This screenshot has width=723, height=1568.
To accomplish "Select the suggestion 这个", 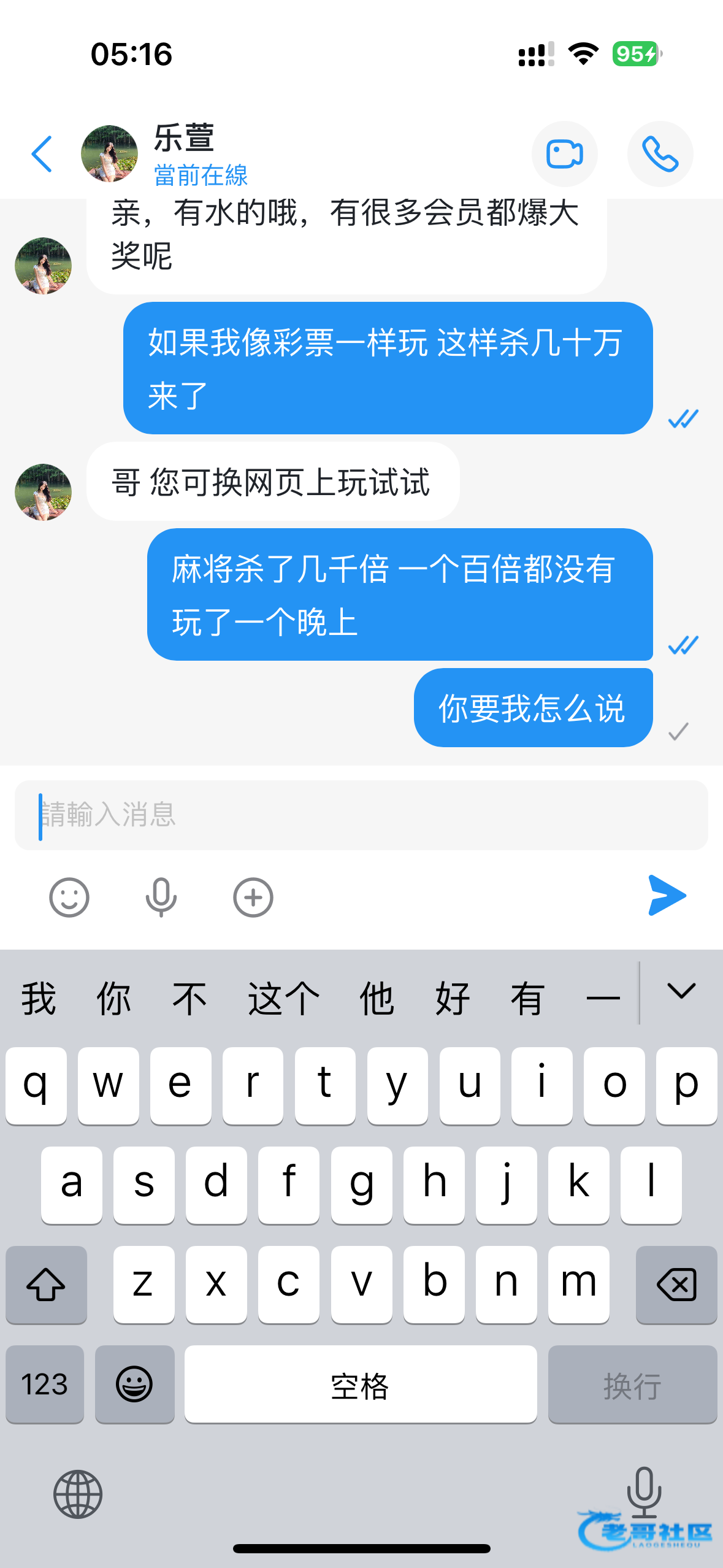I will [x=283, y=999].
